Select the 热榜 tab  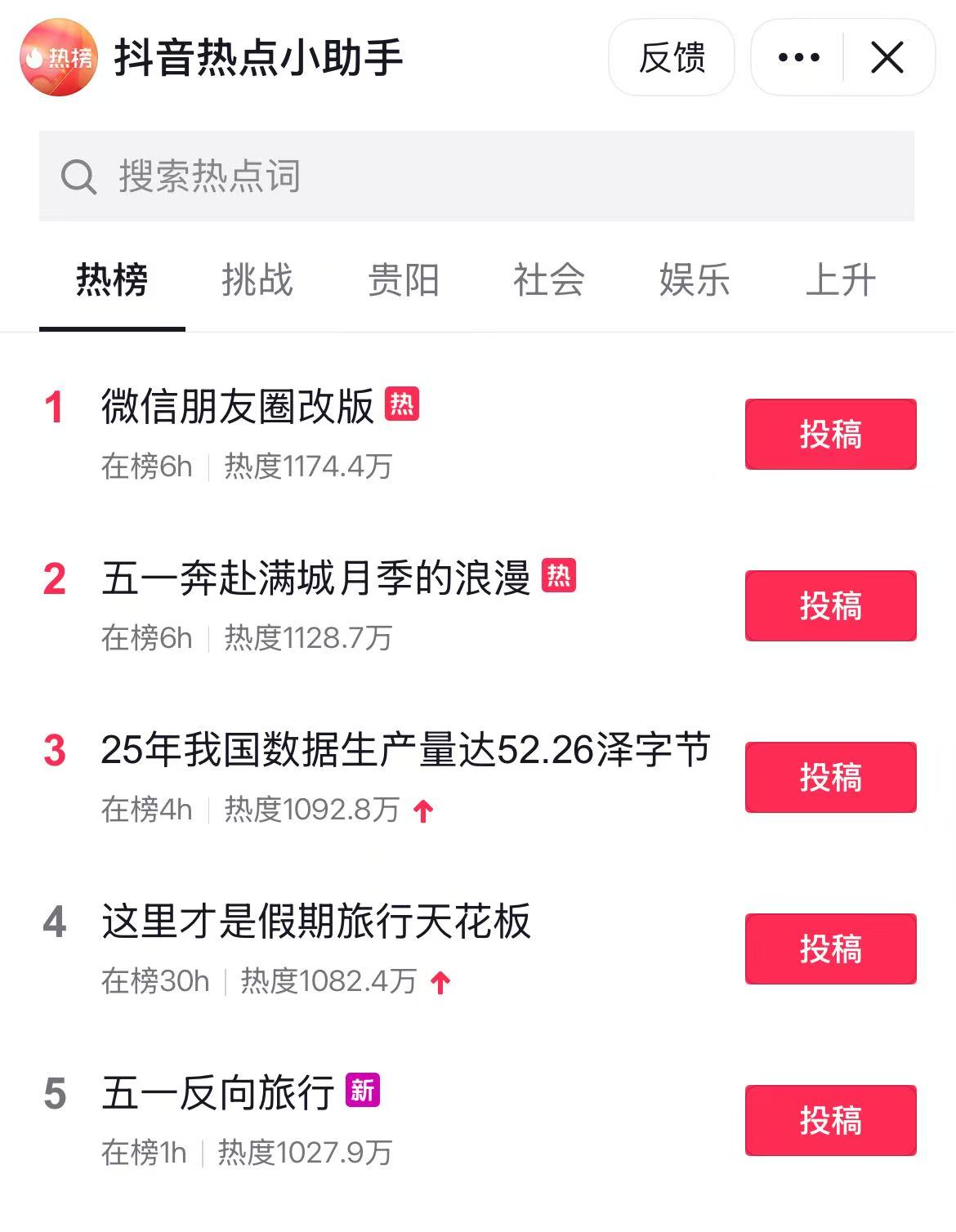coord(112,280)
